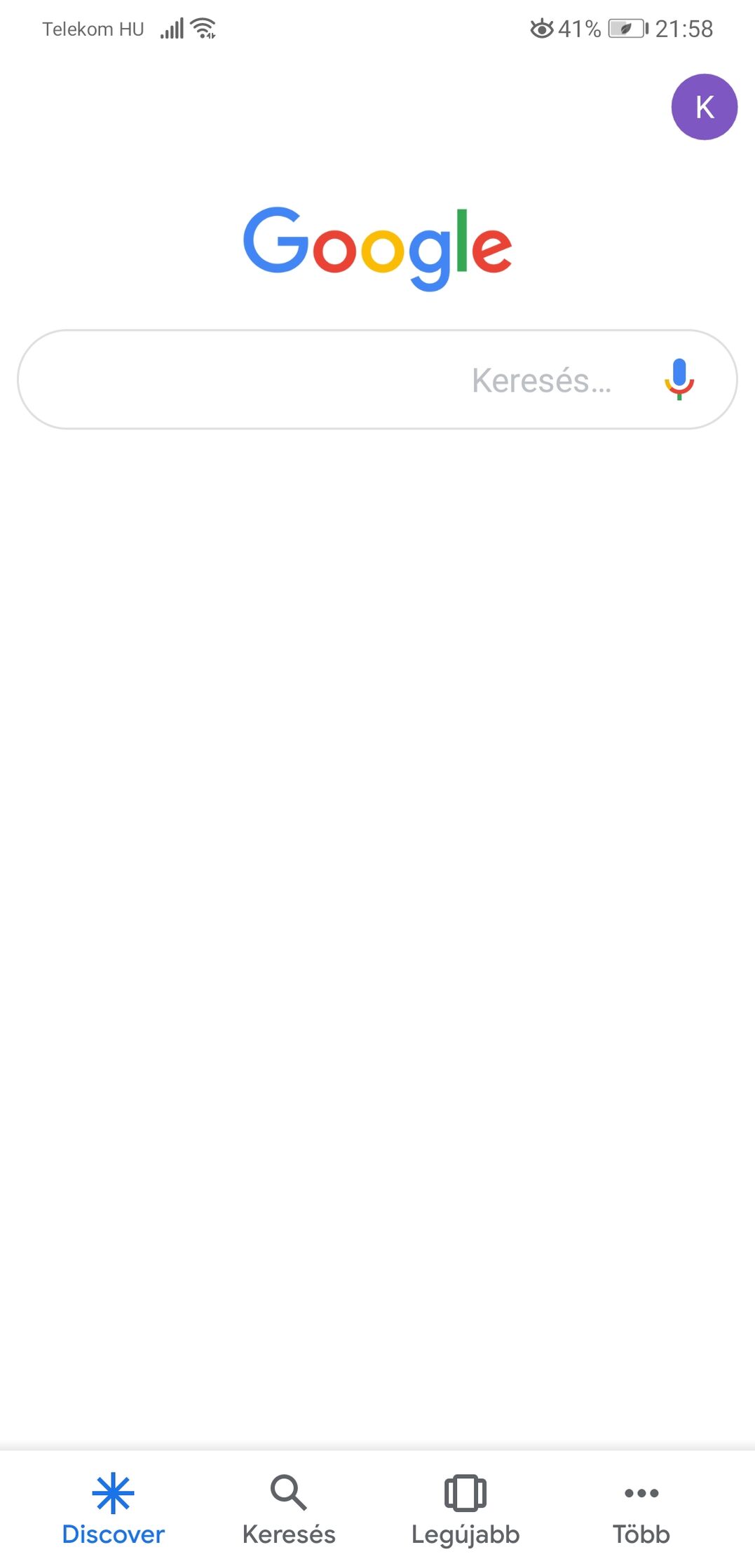Screen dimensions: 755x1568
Task: Open the Több tab
Action: 641,1509
